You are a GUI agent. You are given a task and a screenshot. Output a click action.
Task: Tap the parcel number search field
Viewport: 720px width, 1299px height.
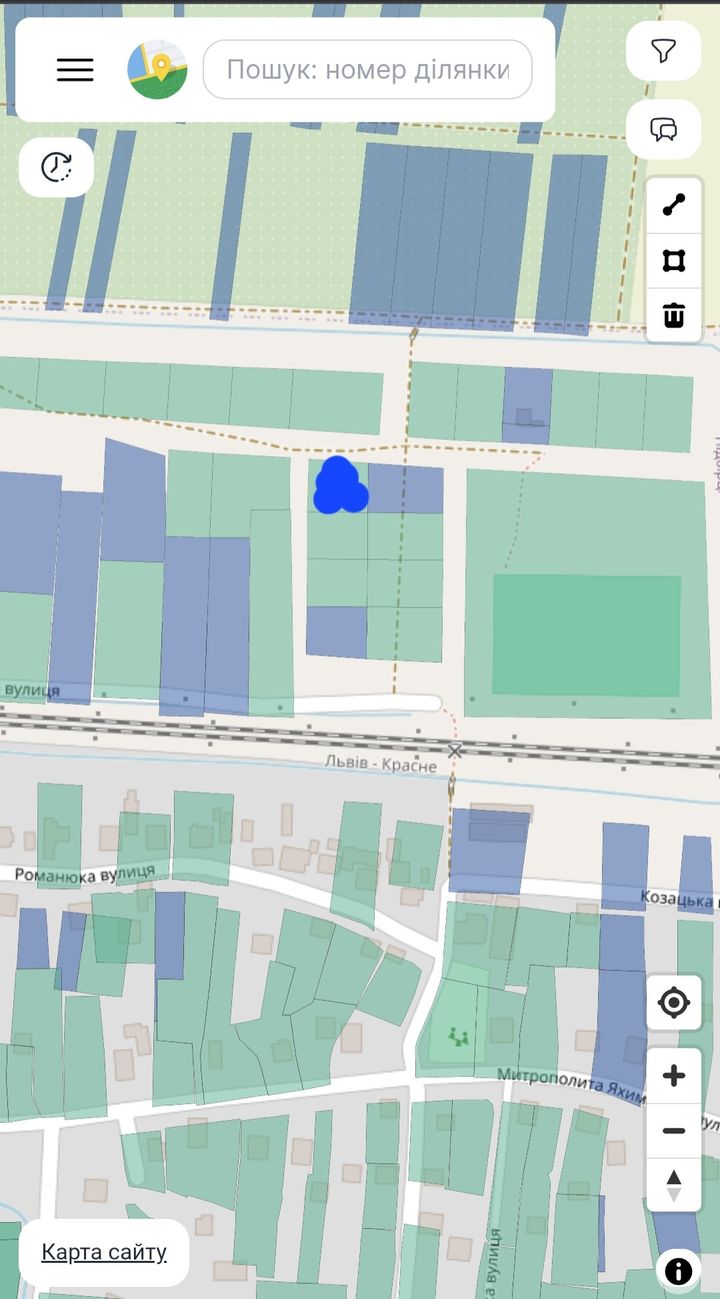pyautogui.click(x=367, y=70)
